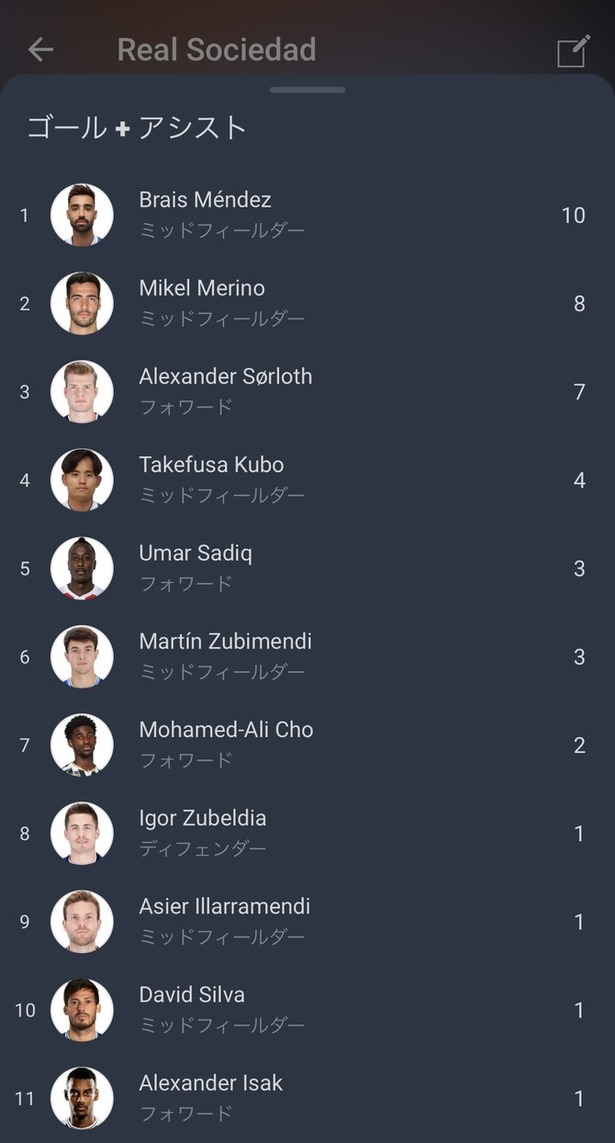Tap the edit icon in the header
This screenshot has height=1143, width=615.
[x=573, y=50]
